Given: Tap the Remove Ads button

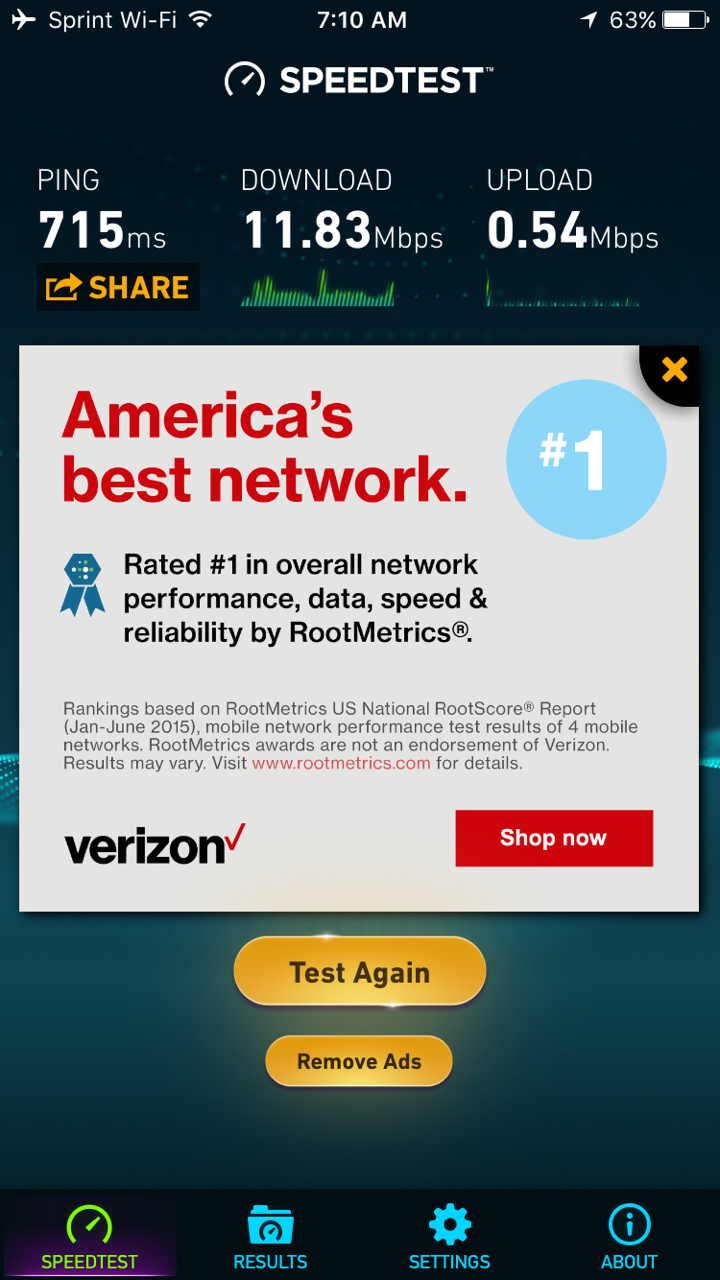Looking at the screenshot, I should [359, 1062].
